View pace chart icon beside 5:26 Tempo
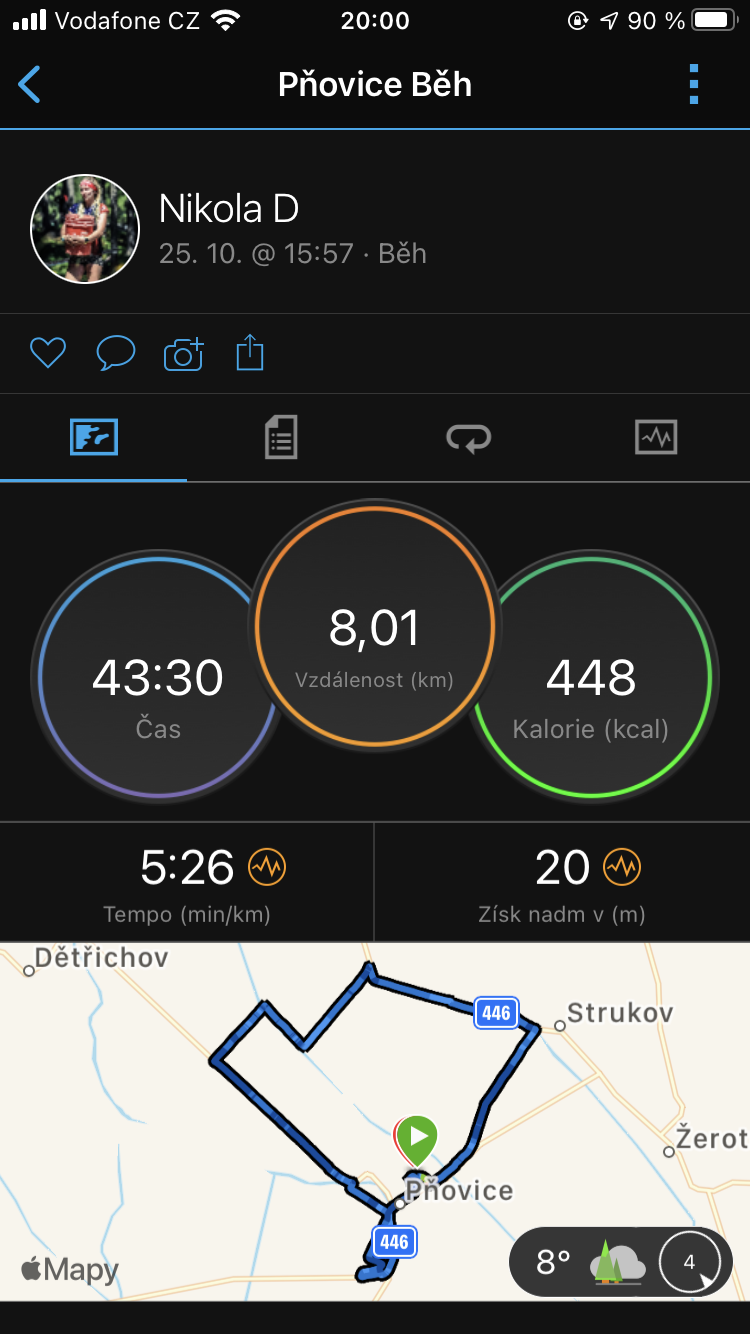 (x=267, y=867)
